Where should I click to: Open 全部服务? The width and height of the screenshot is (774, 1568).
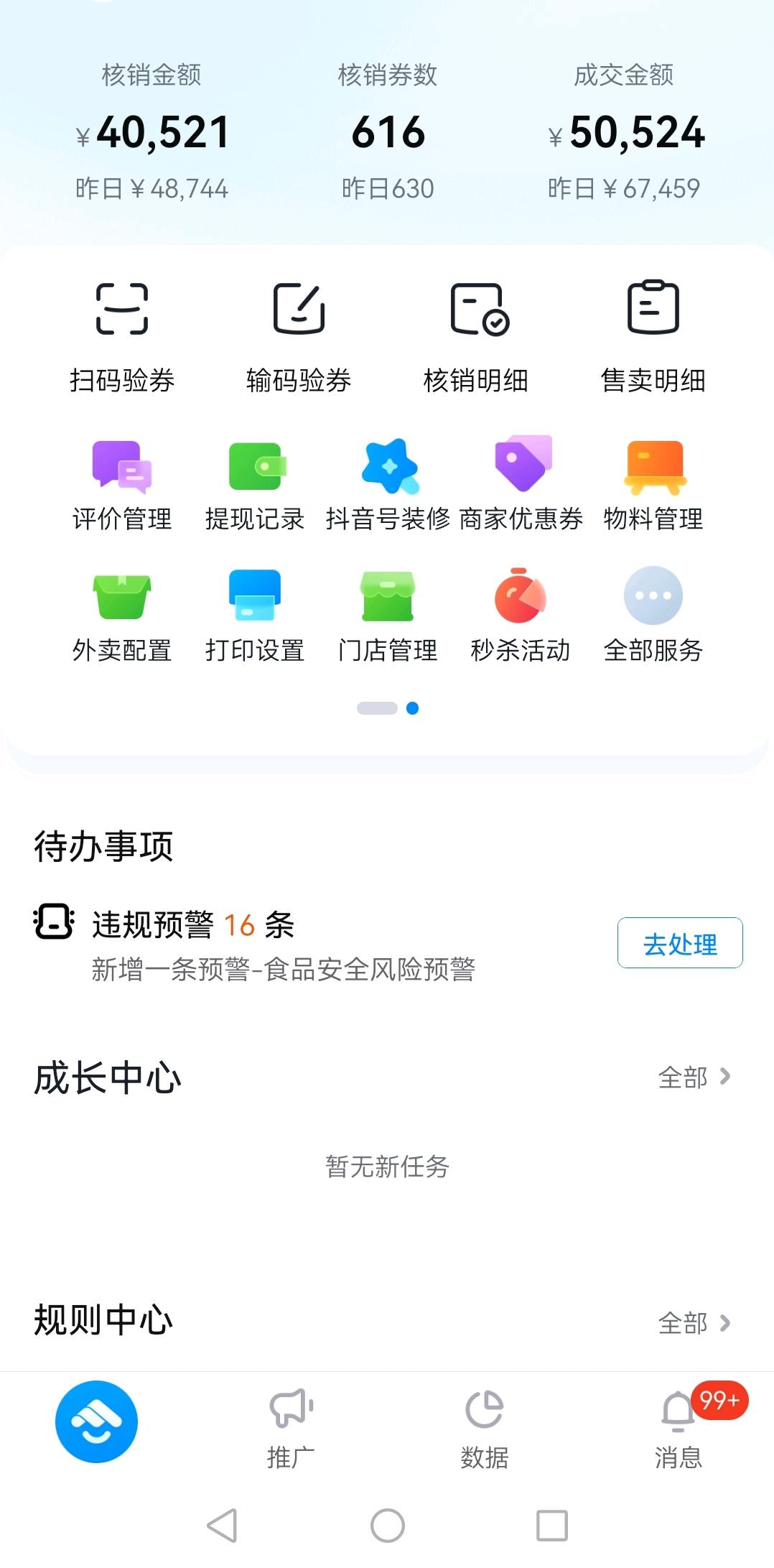(653, 616)
